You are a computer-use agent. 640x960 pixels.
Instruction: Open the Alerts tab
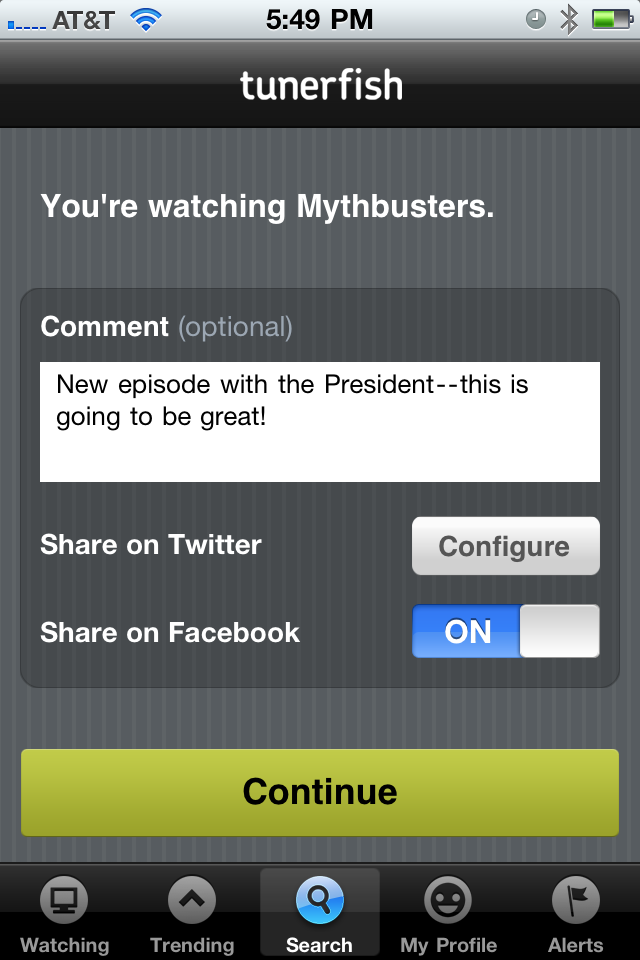576,915
